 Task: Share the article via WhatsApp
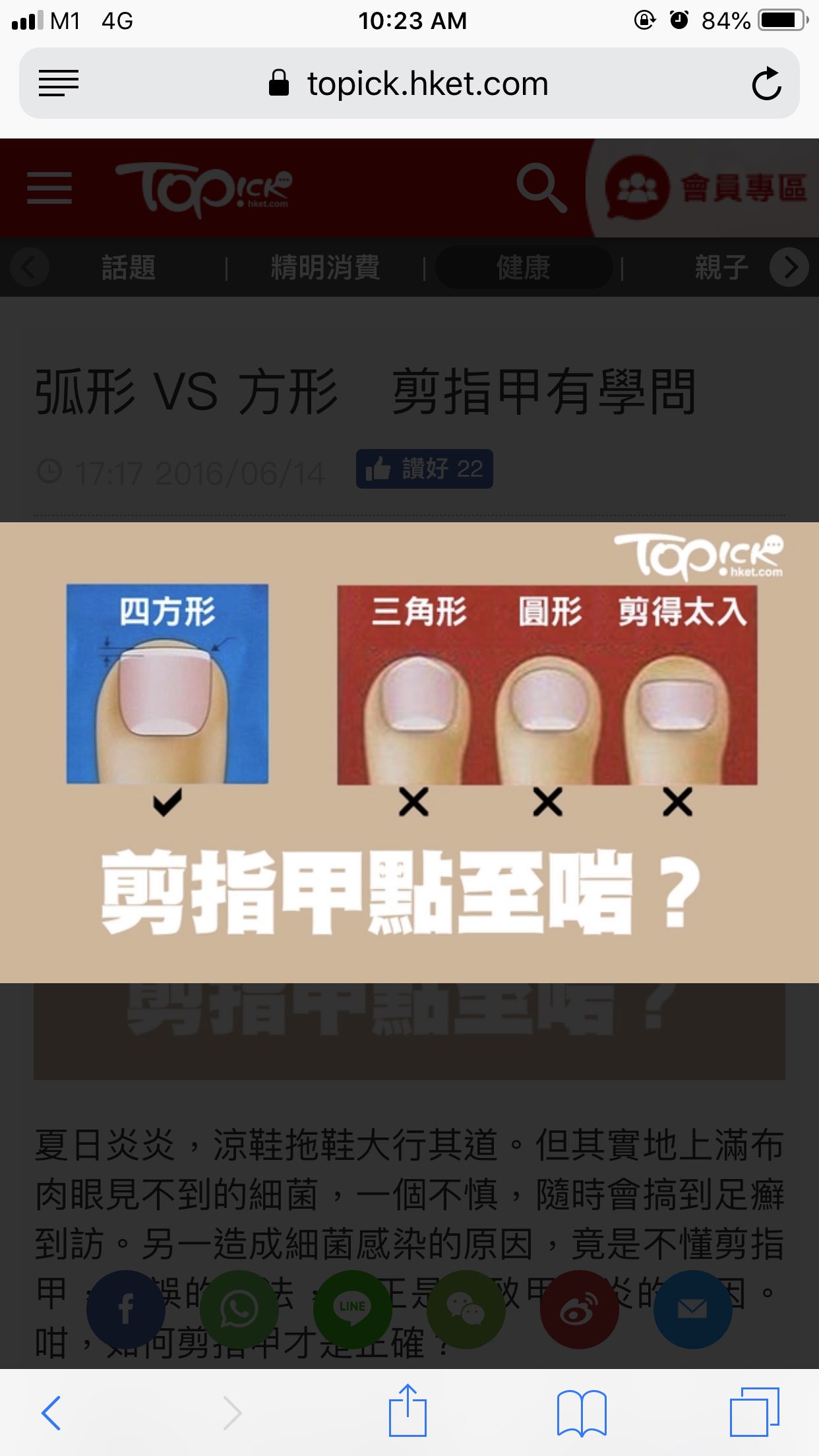click(x=239, y=1309)
